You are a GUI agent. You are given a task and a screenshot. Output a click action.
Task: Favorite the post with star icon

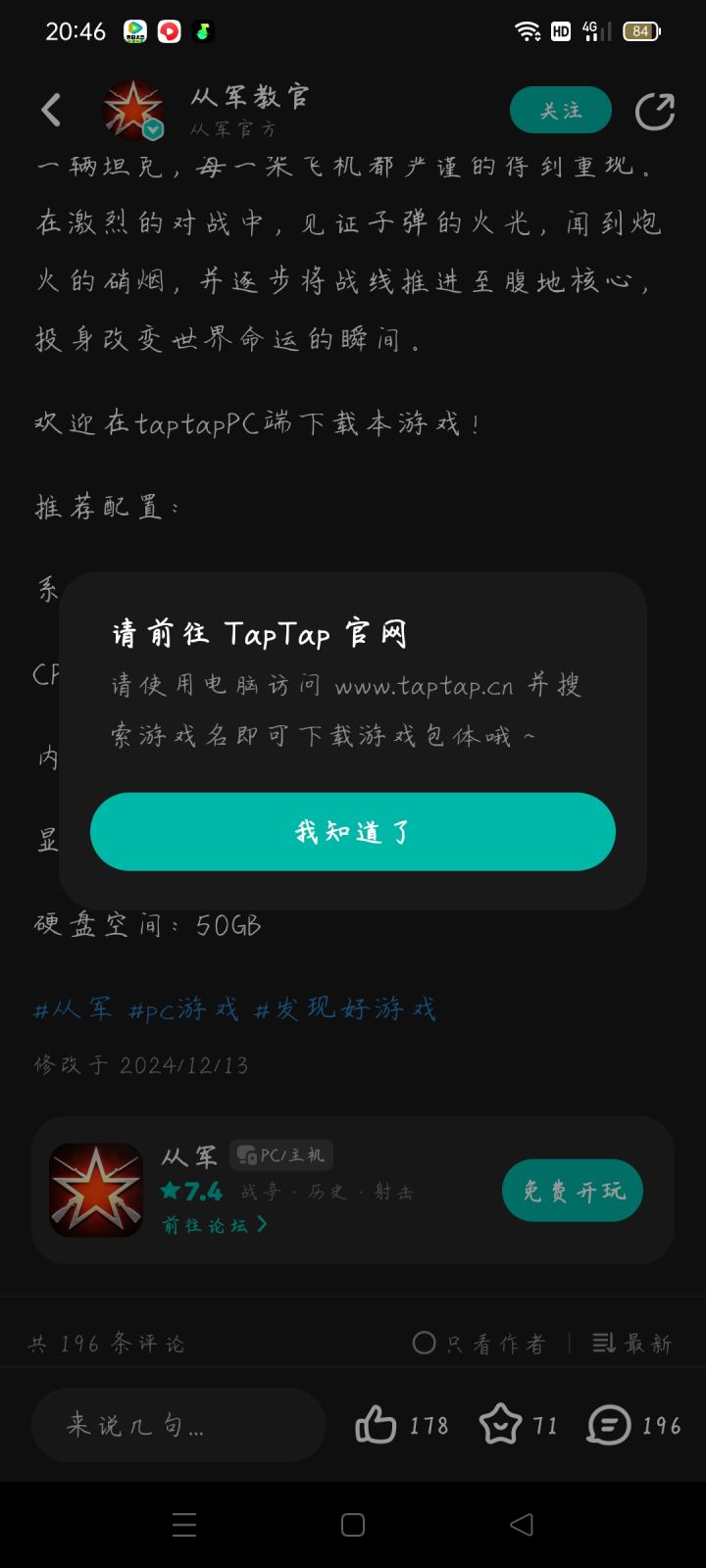point(500,1425)
